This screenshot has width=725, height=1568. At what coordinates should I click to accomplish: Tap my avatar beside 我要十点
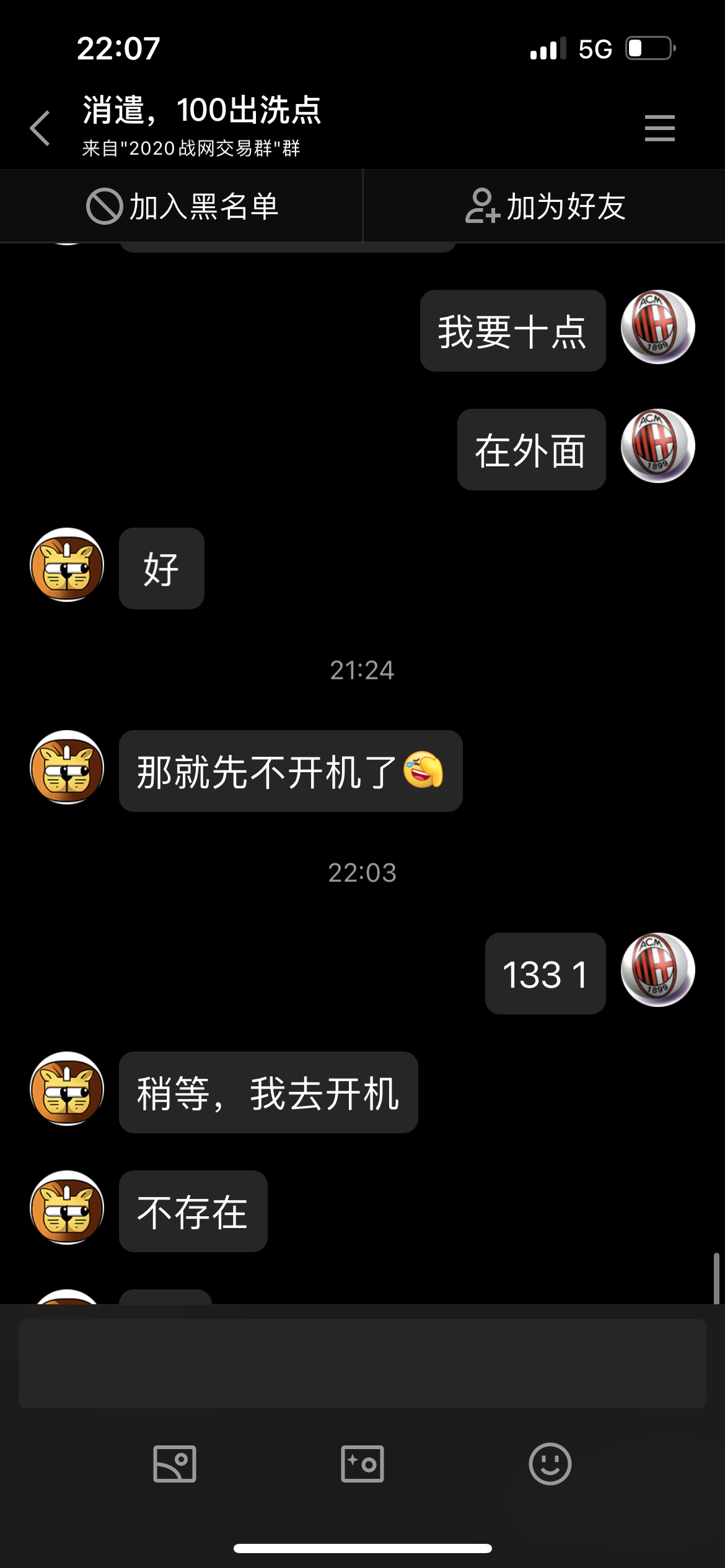point(657,327)
